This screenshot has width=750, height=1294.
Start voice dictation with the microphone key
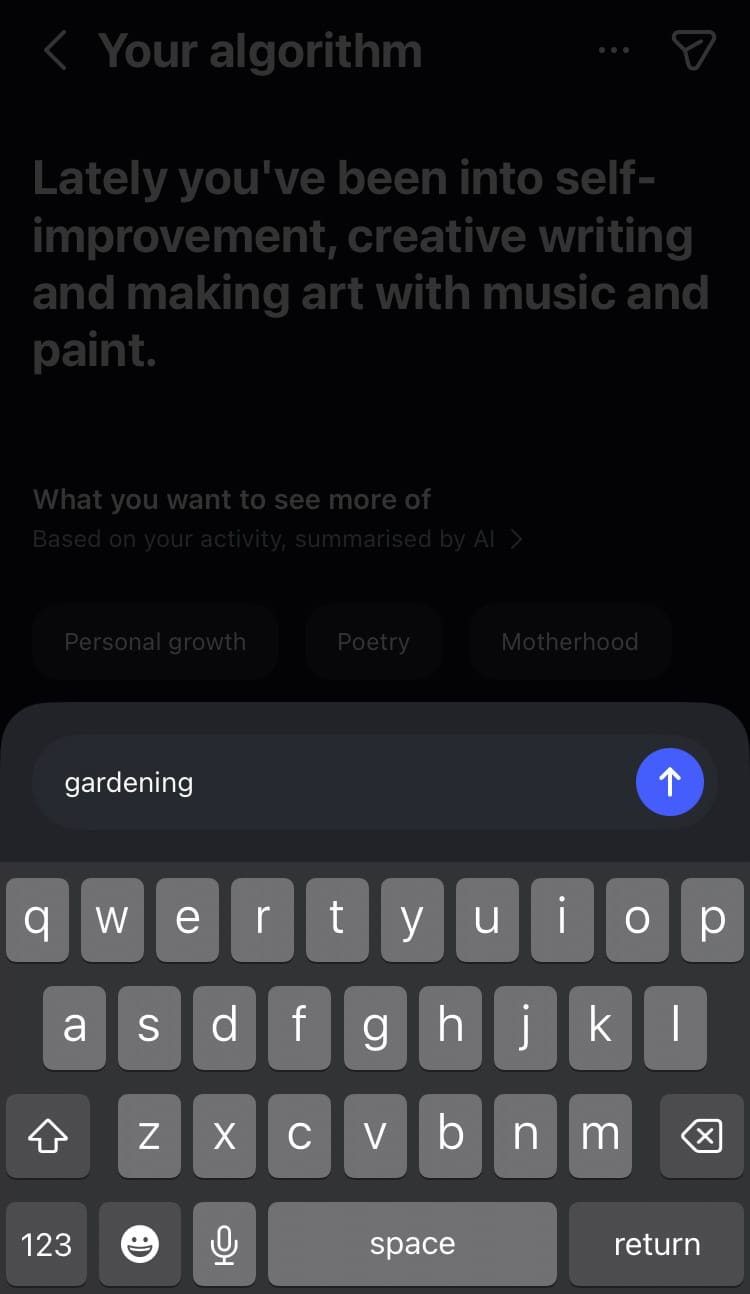tap(224, 1244)
